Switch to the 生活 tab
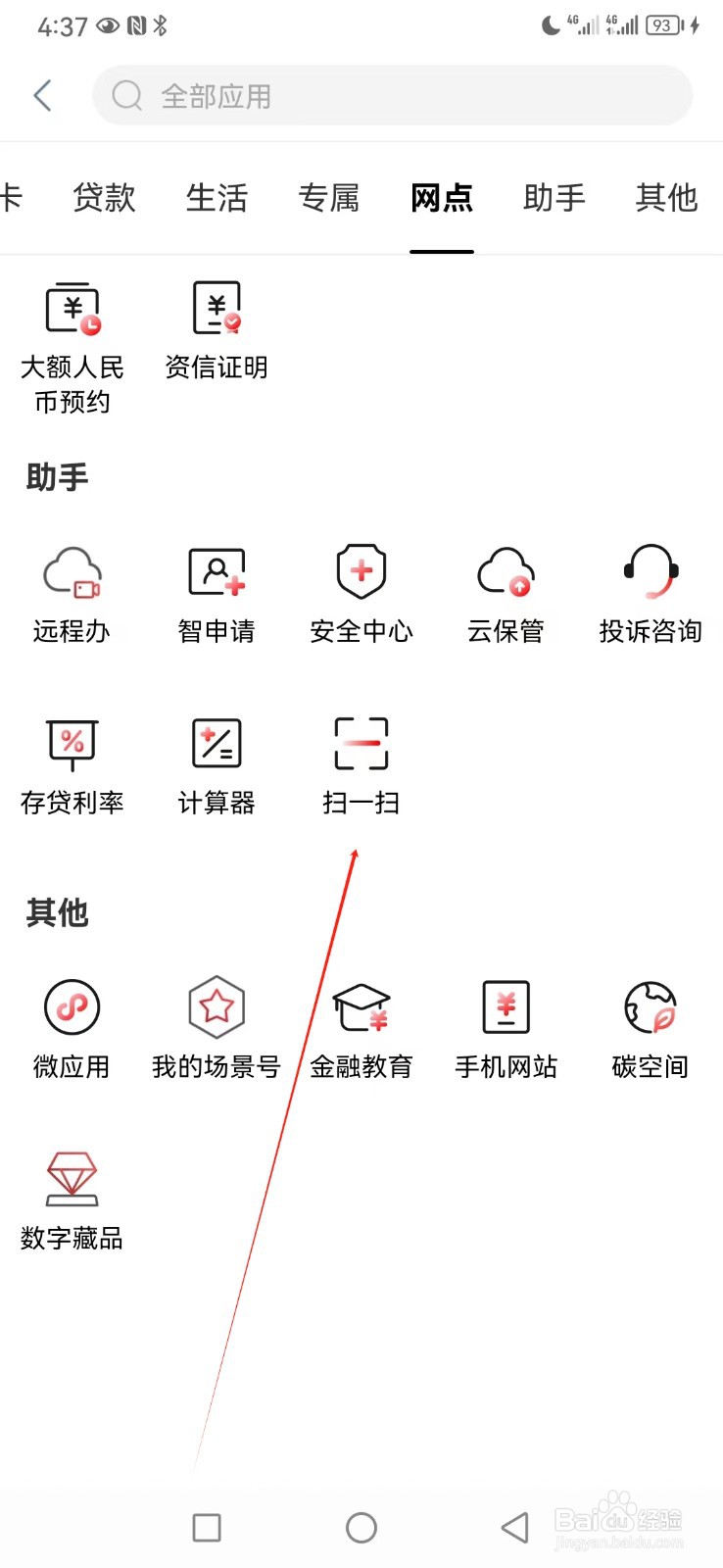This screenshot has width=723, height=1568. tap(217, 198)
